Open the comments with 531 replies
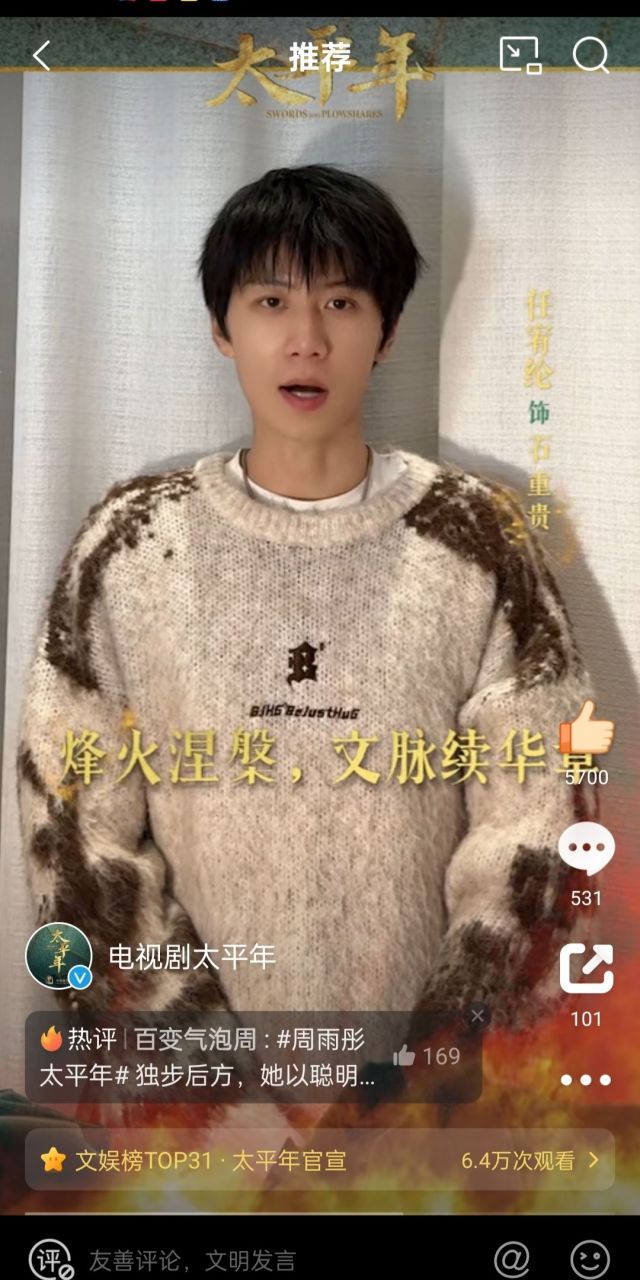This screenshot has width=640, height=1280. [586, 850]
